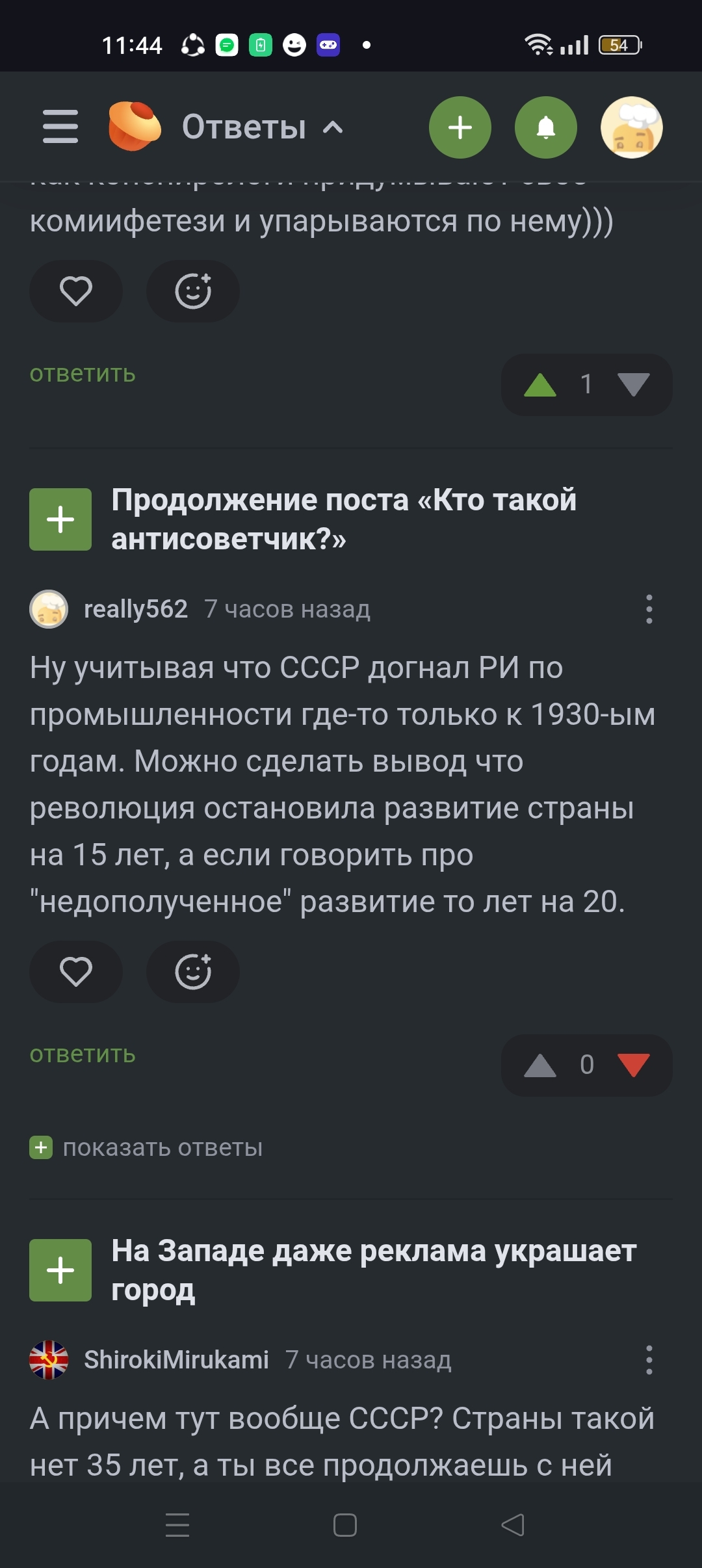Downvote really562's comment

(x=634, y=1065)
